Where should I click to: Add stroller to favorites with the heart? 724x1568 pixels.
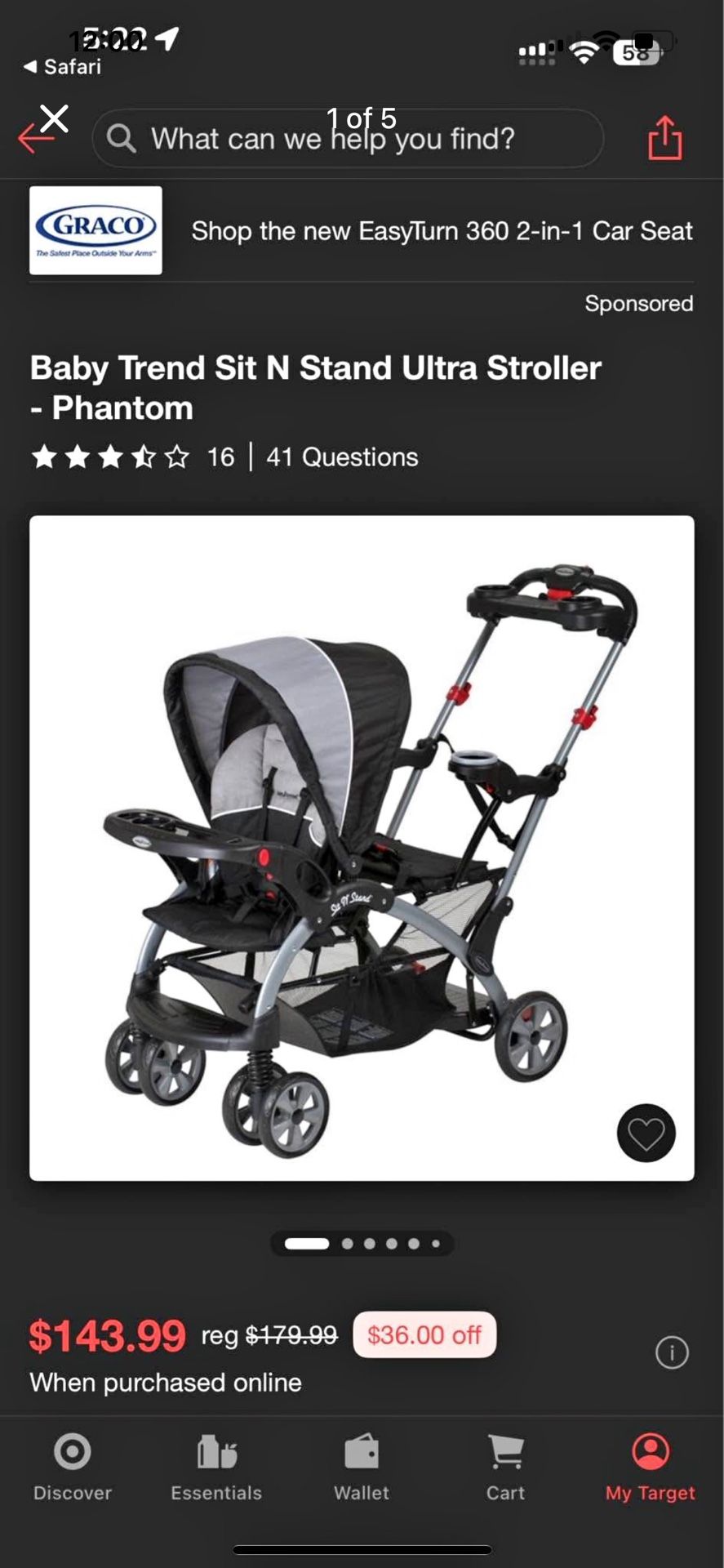tap(646, 1133)
